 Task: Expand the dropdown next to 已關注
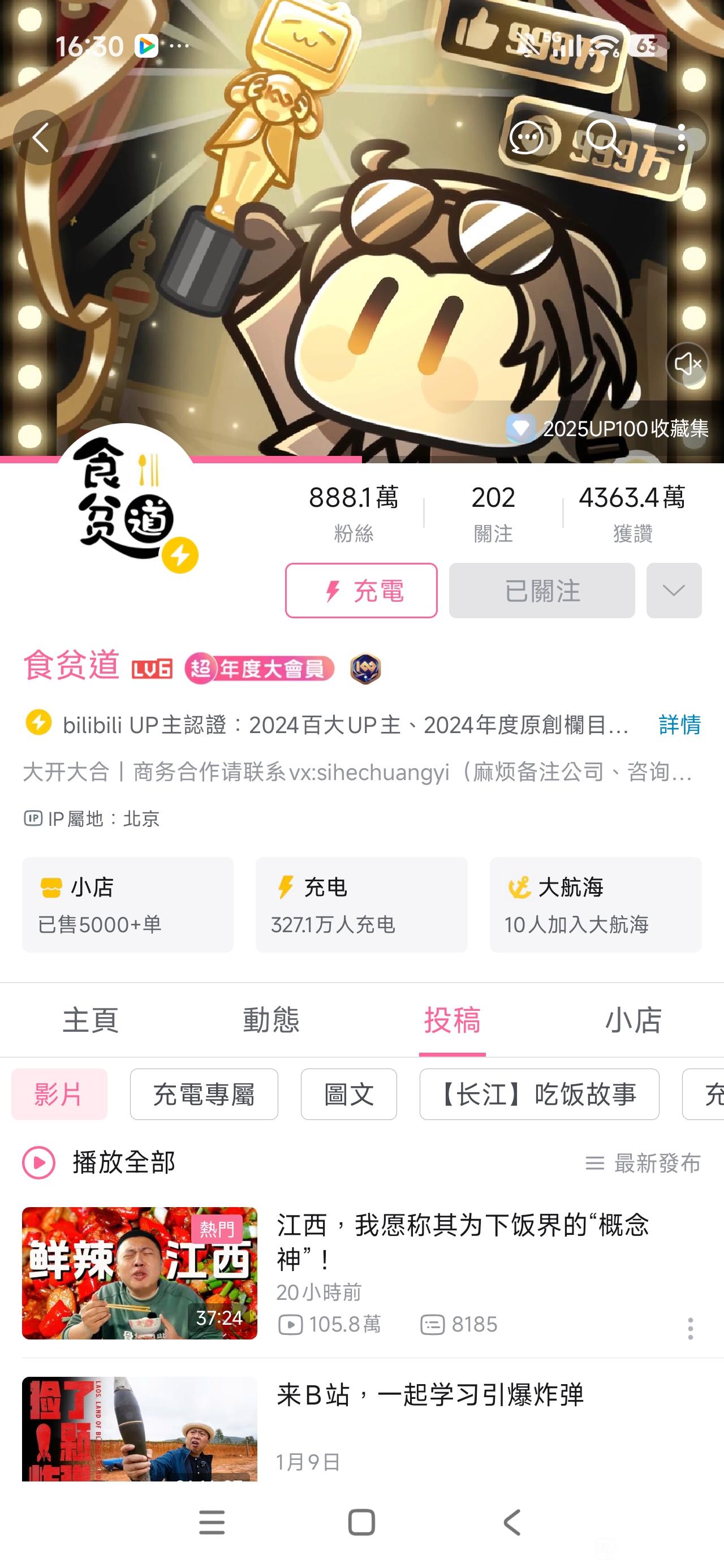pyautogui.click(x=674, y=591)
